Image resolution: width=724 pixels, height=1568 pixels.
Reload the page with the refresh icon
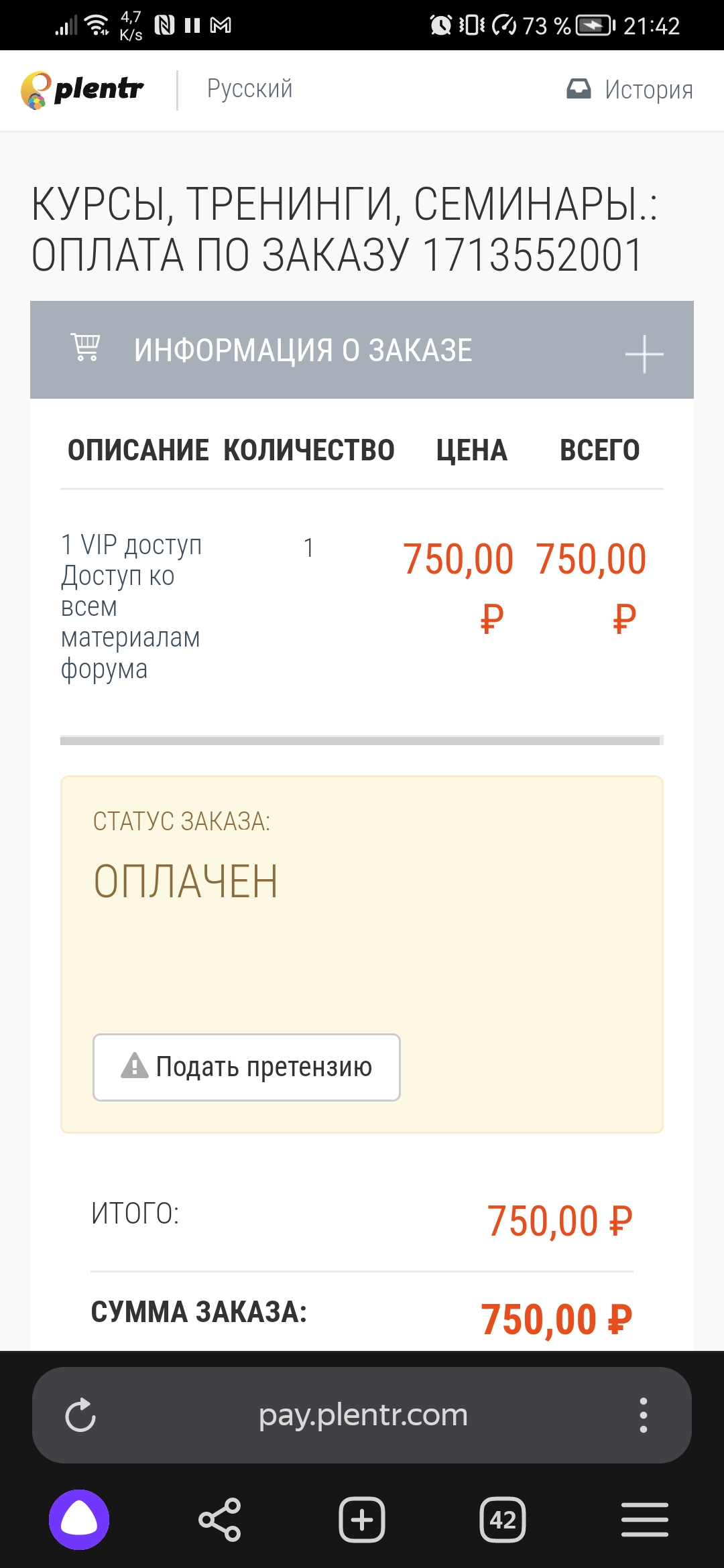tap(80, 1415)
